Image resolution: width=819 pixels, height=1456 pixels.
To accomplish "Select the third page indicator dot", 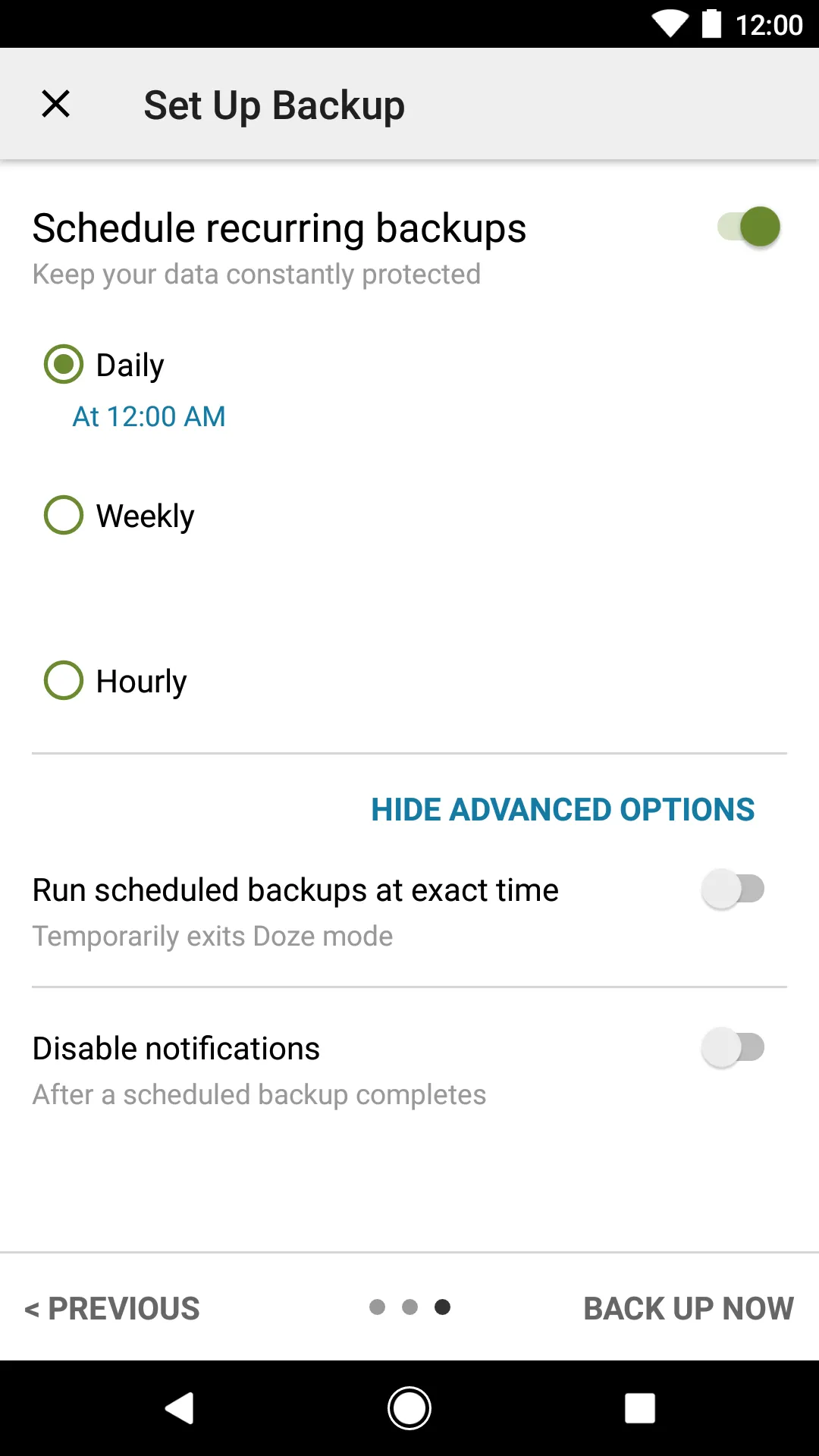I will coord(442,1307).
